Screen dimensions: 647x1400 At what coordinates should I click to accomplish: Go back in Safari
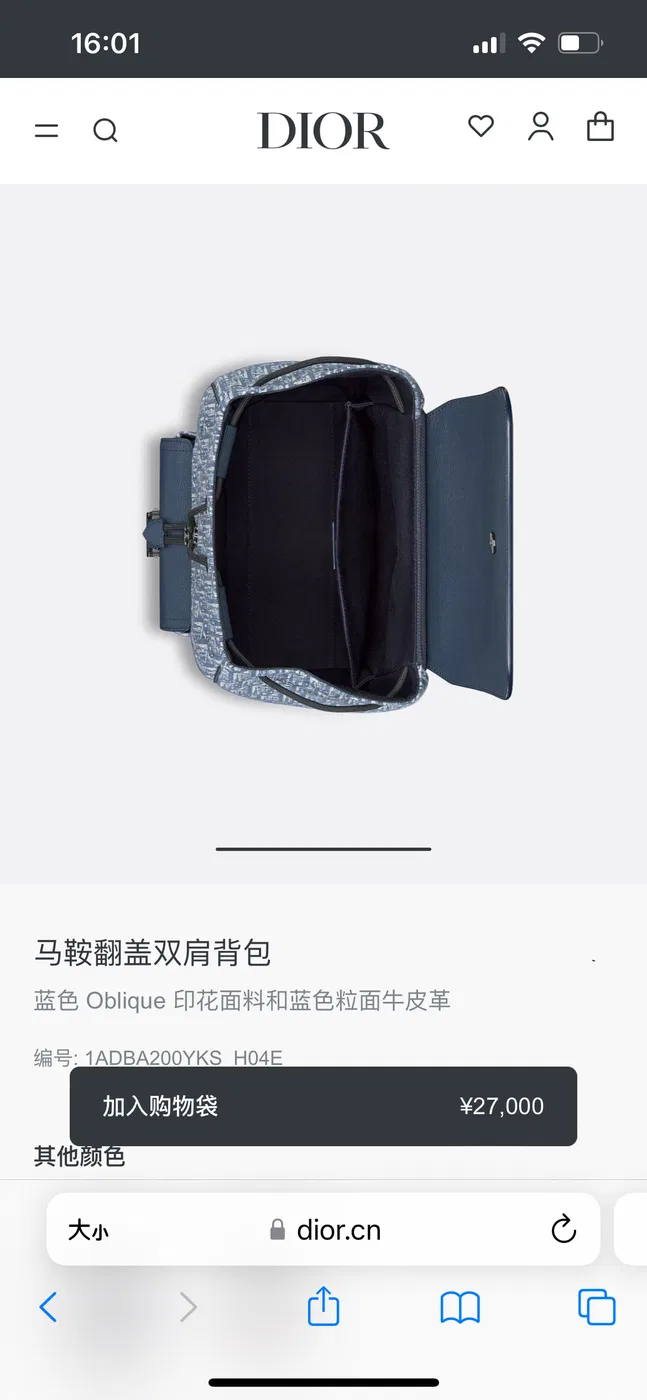pyautogui.click(x=47, y=1307)
